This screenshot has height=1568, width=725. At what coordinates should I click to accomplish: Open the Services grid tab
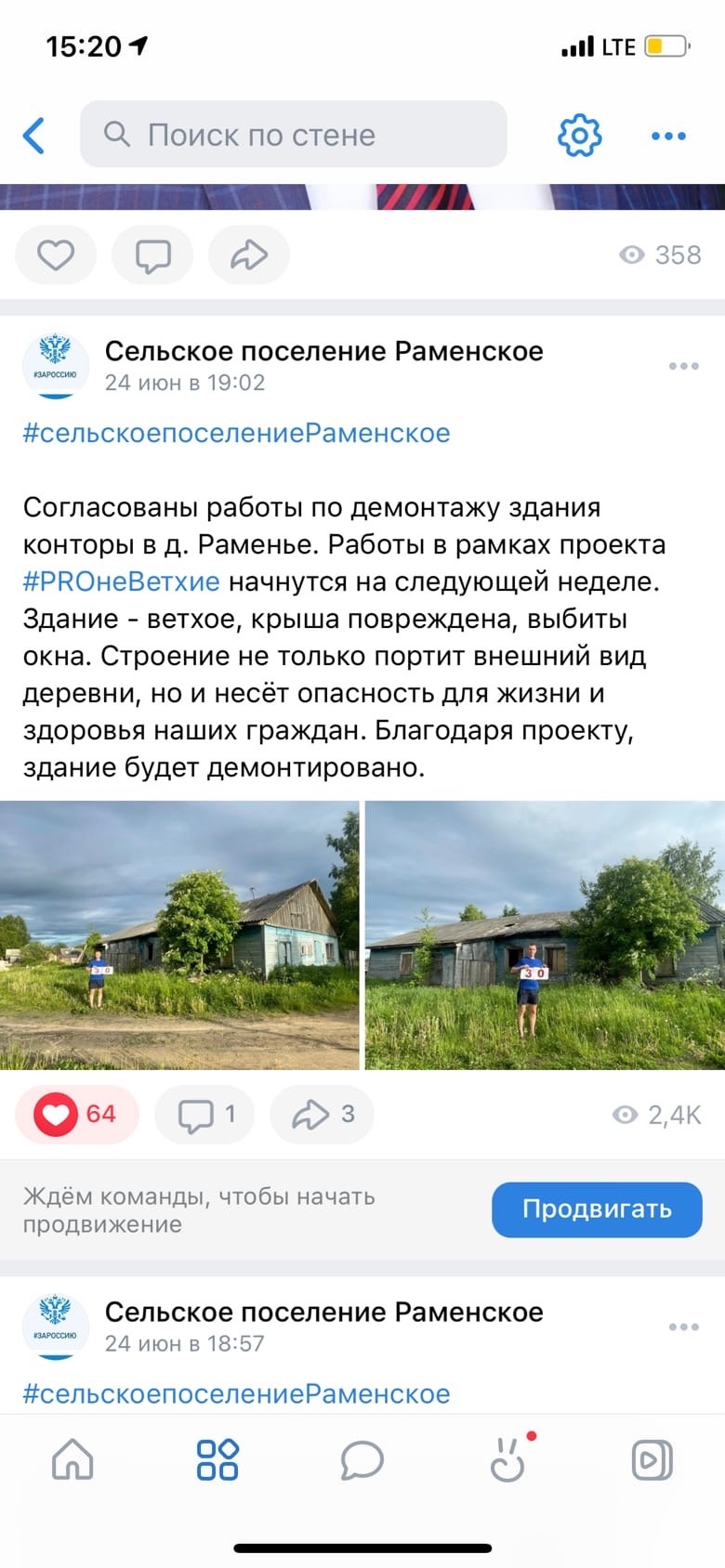click(x=217, y=1459)
